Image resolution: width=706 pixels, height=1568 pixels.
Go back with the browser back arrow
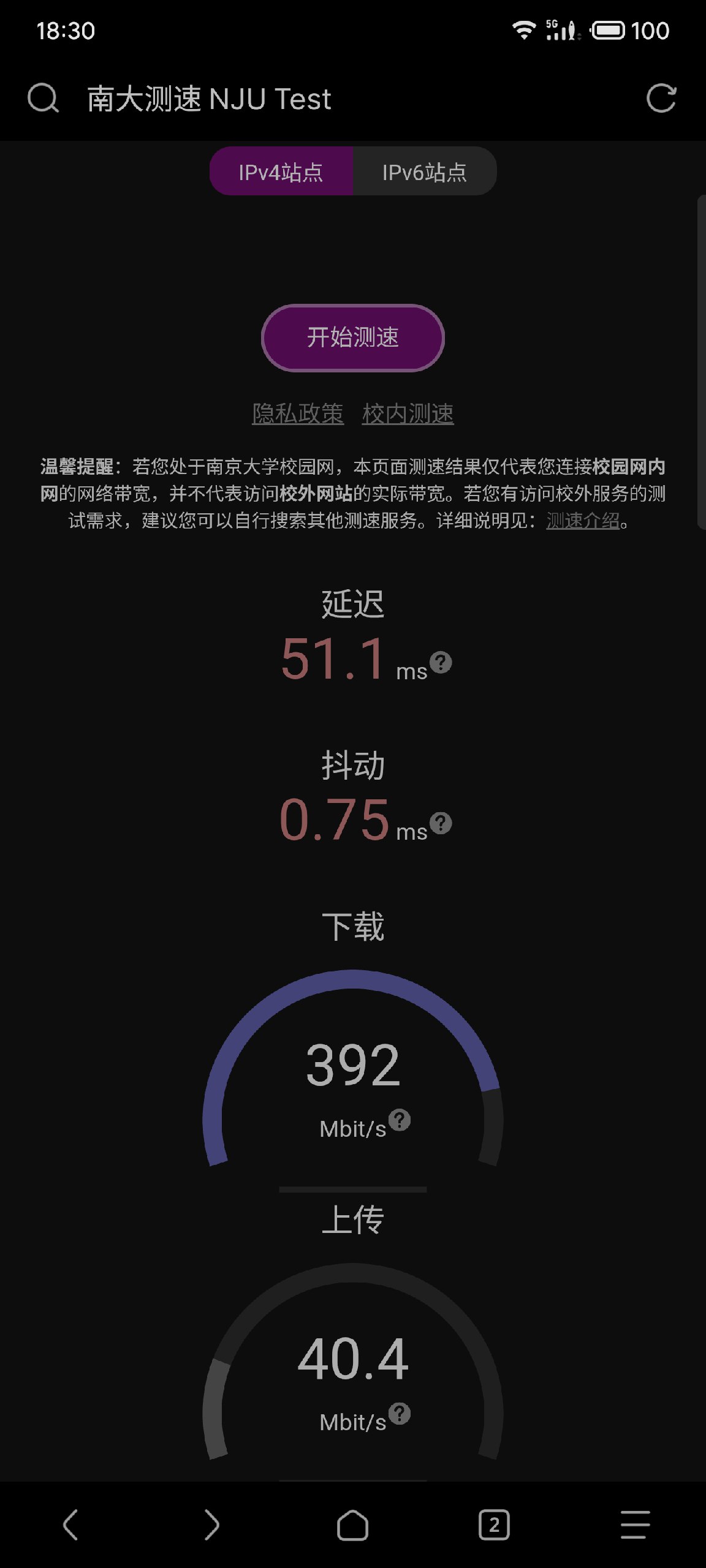[70, 1525]
